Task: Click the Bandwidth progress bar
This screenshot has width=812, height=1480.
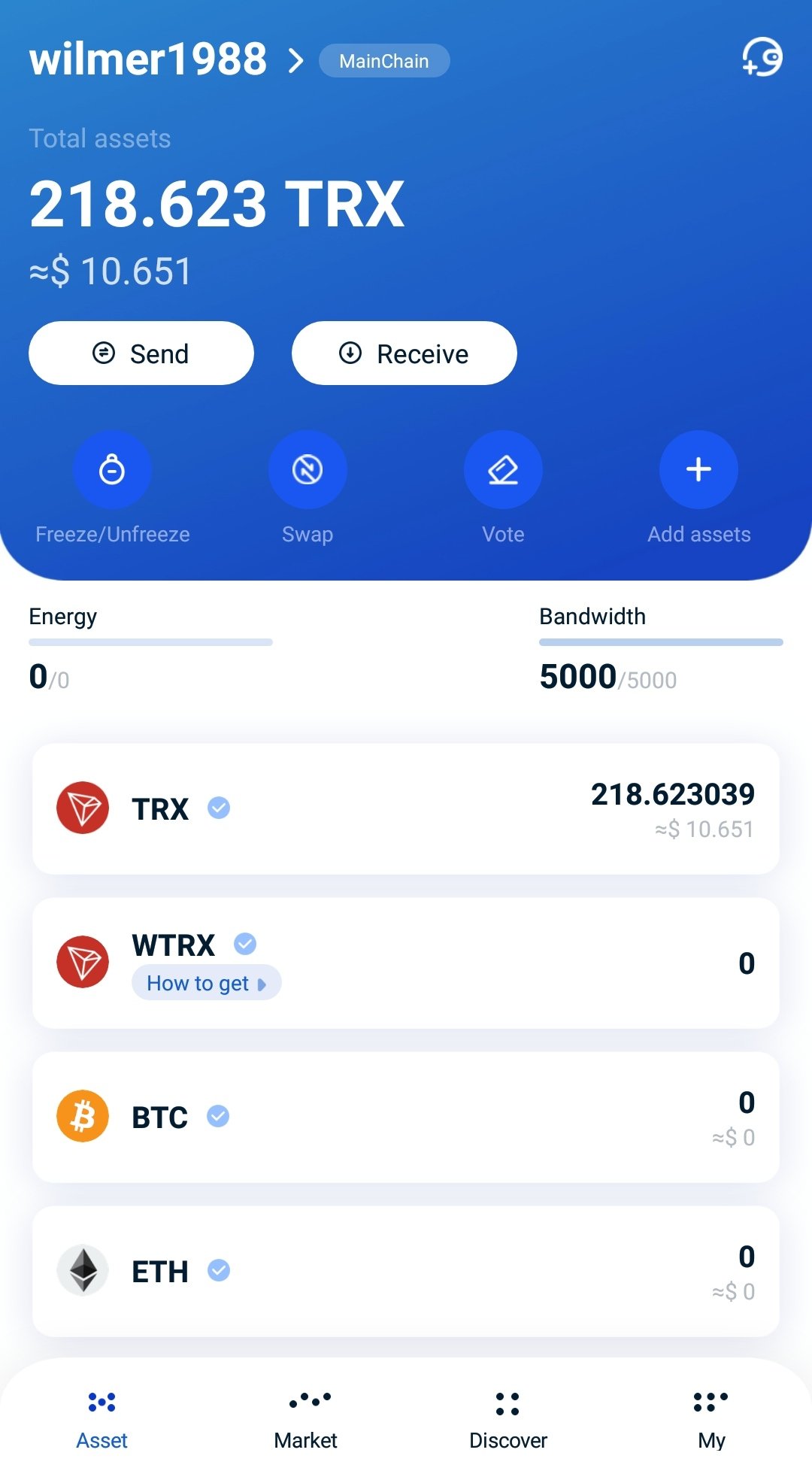Action: click(x=661, y=641)
